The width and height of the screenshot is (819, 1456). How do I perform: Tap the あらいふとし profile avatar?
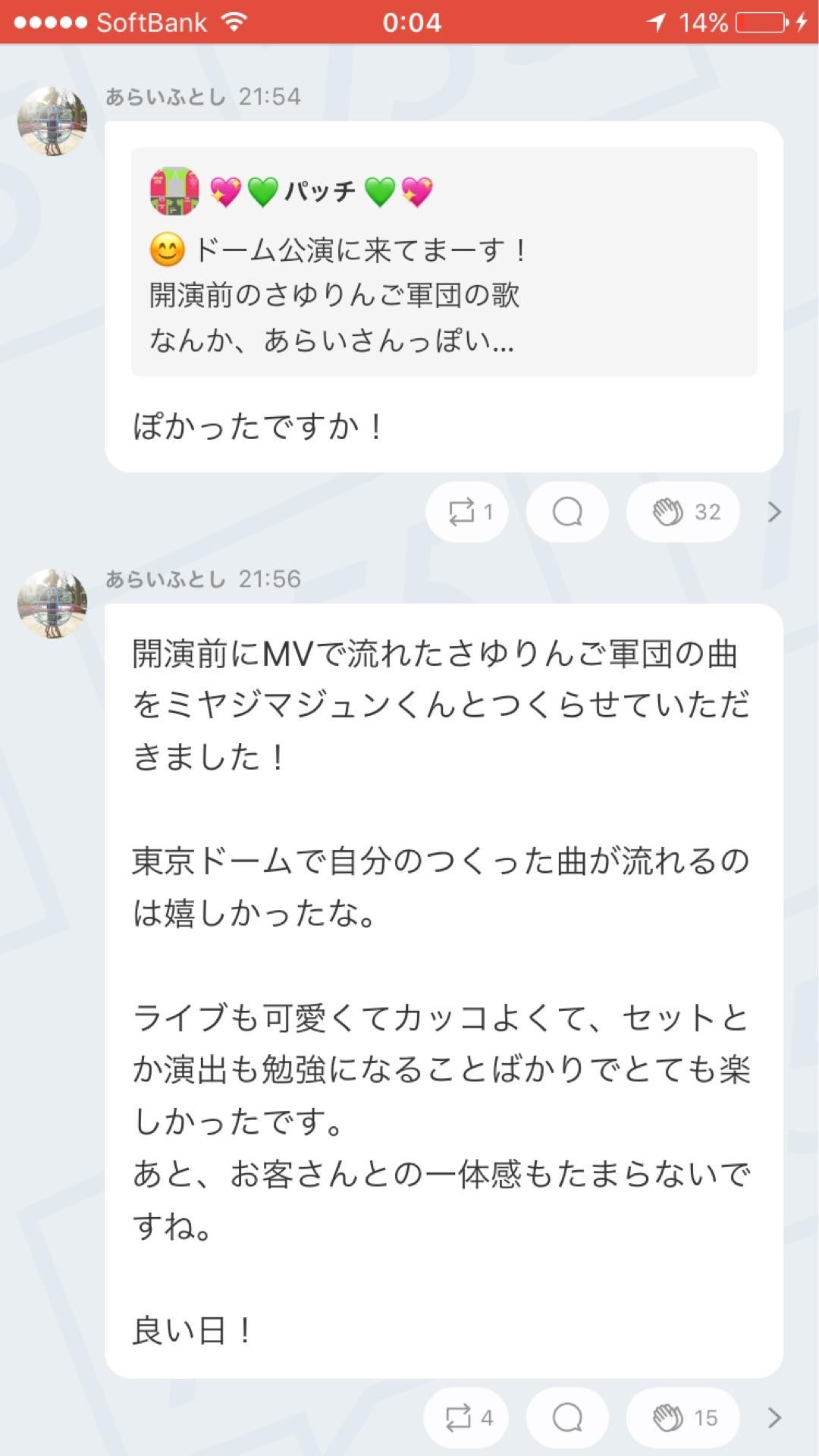[53, 119]
